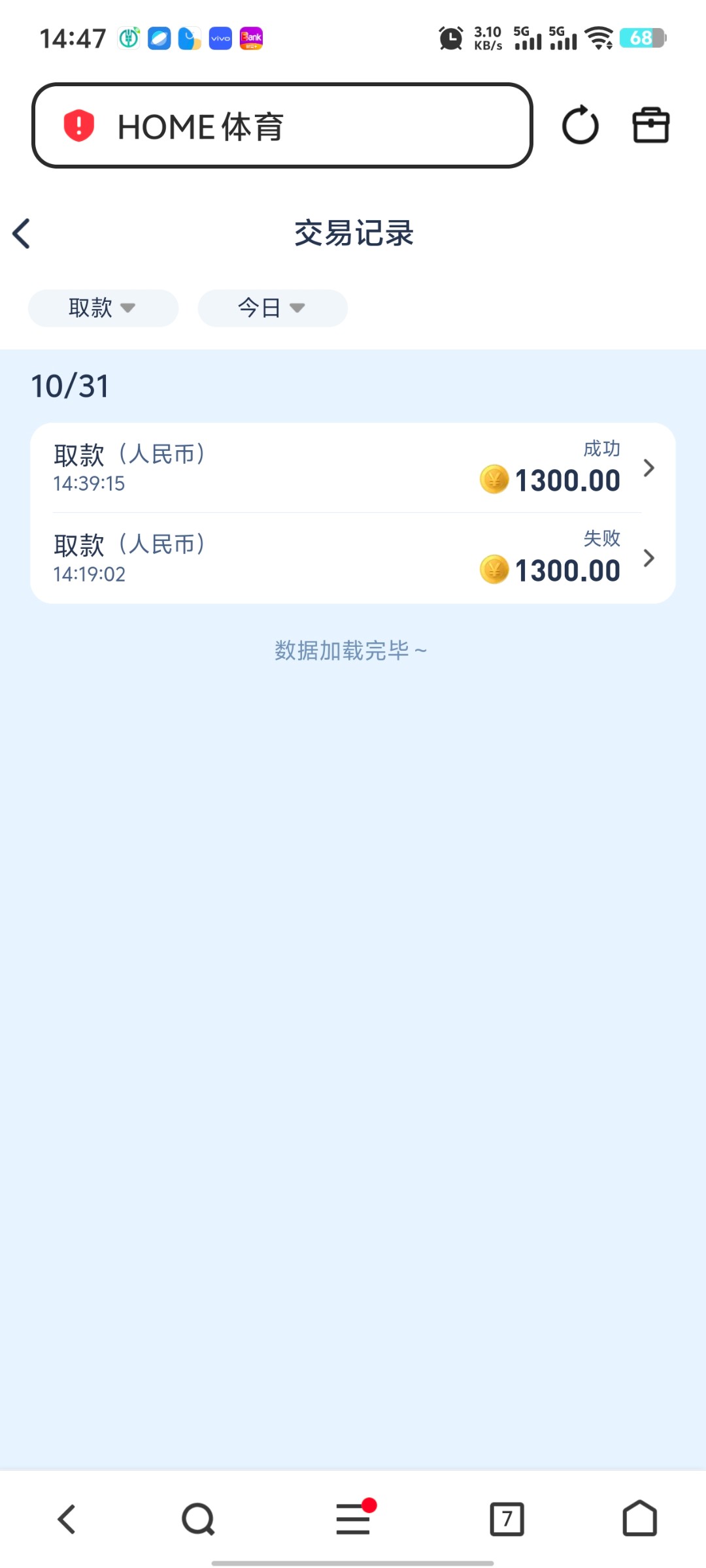Go to the browser home page

click(639, 1519)
